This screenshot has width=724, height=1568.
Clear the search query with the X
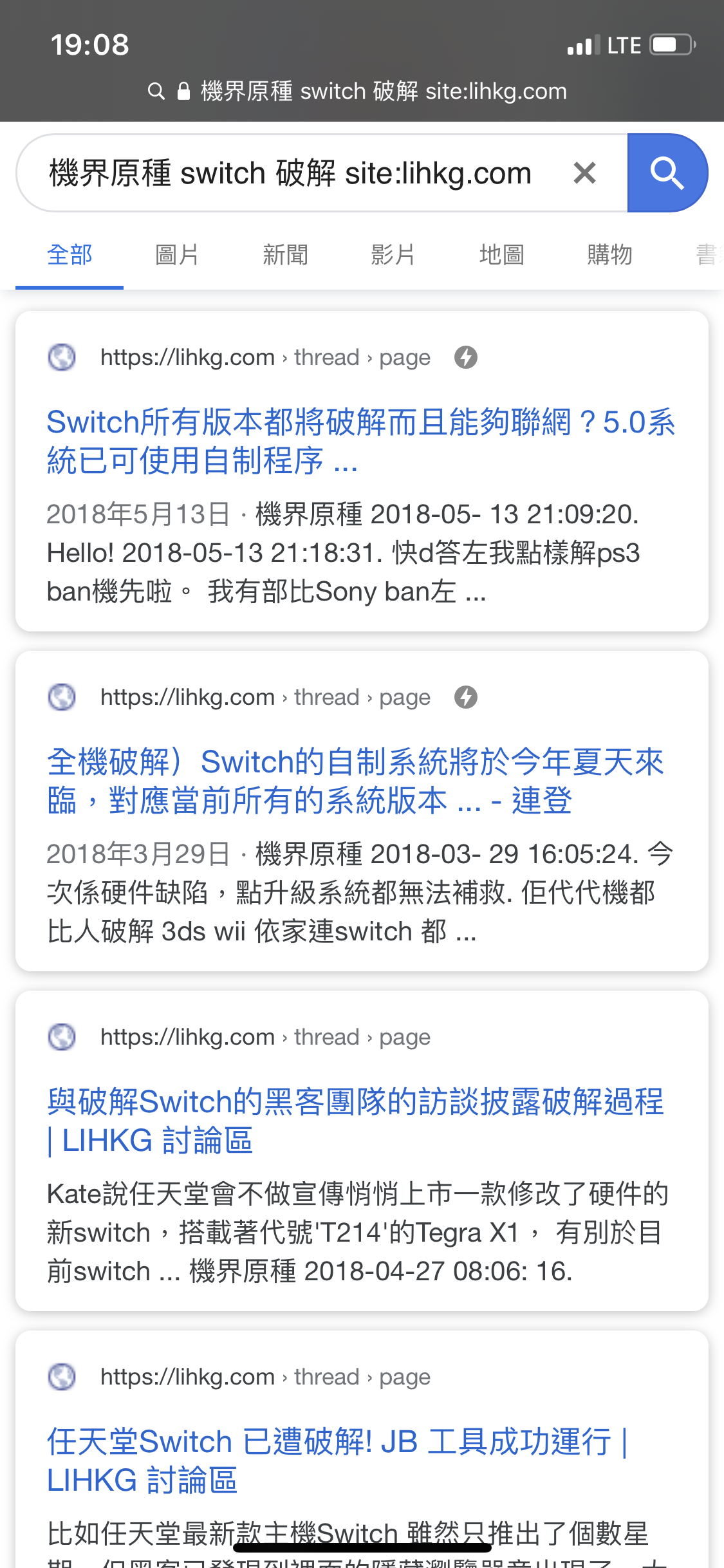click(584, 173)
